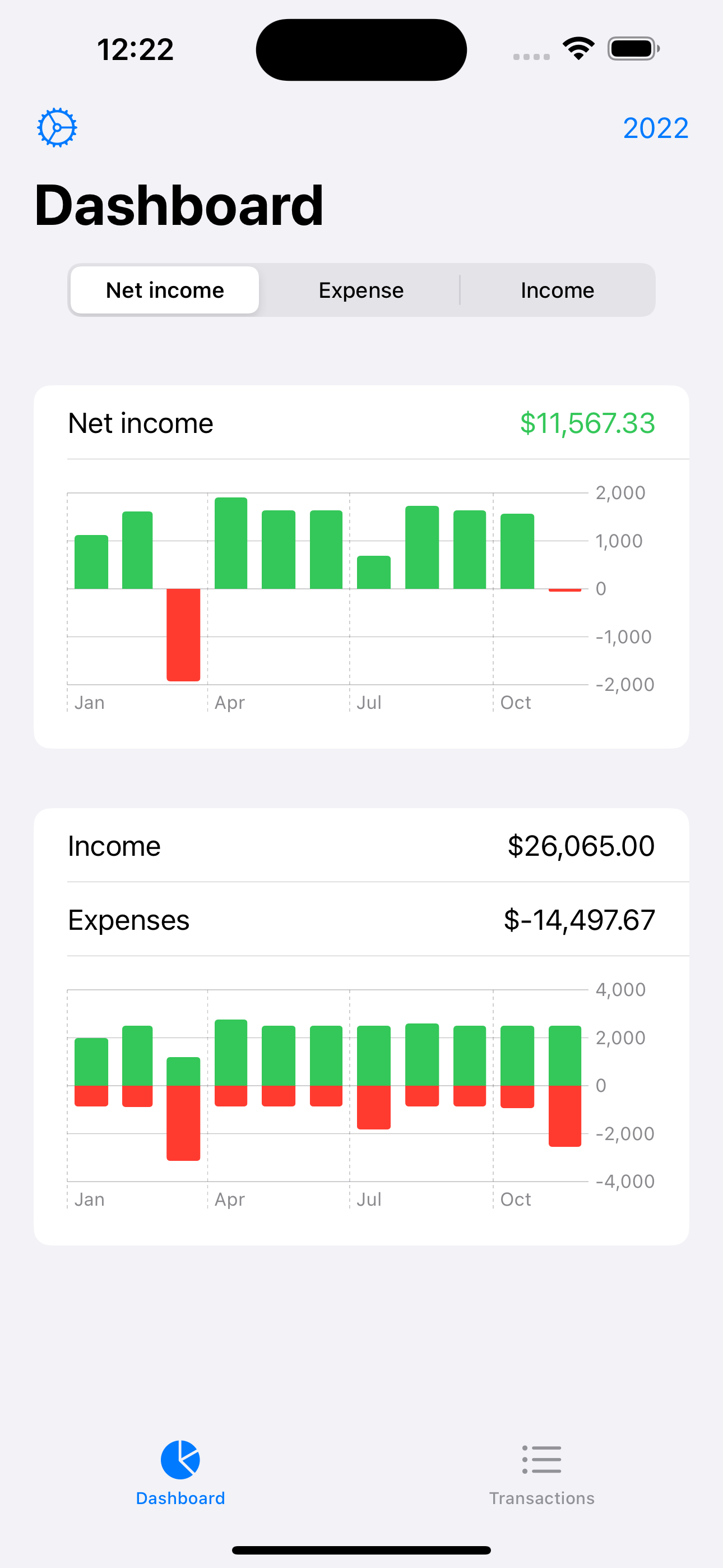Screen dimensions: 723x1568
Task: Tap the Net income total amount
Action: [x=588, y=422]
